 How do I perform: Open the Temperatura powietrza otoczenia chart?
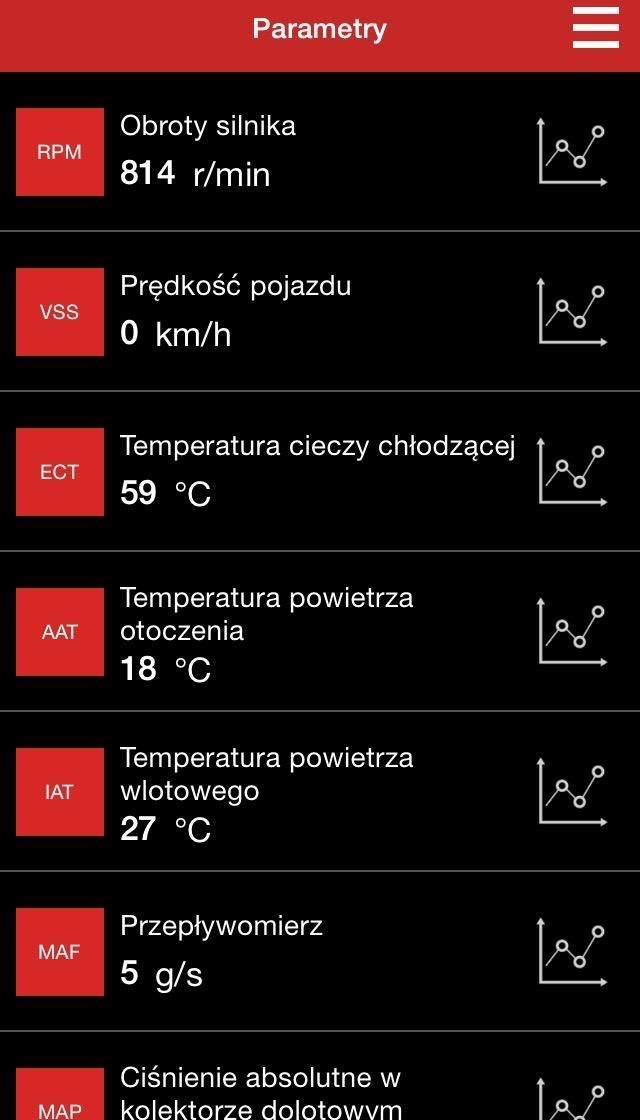pos(573,632)
